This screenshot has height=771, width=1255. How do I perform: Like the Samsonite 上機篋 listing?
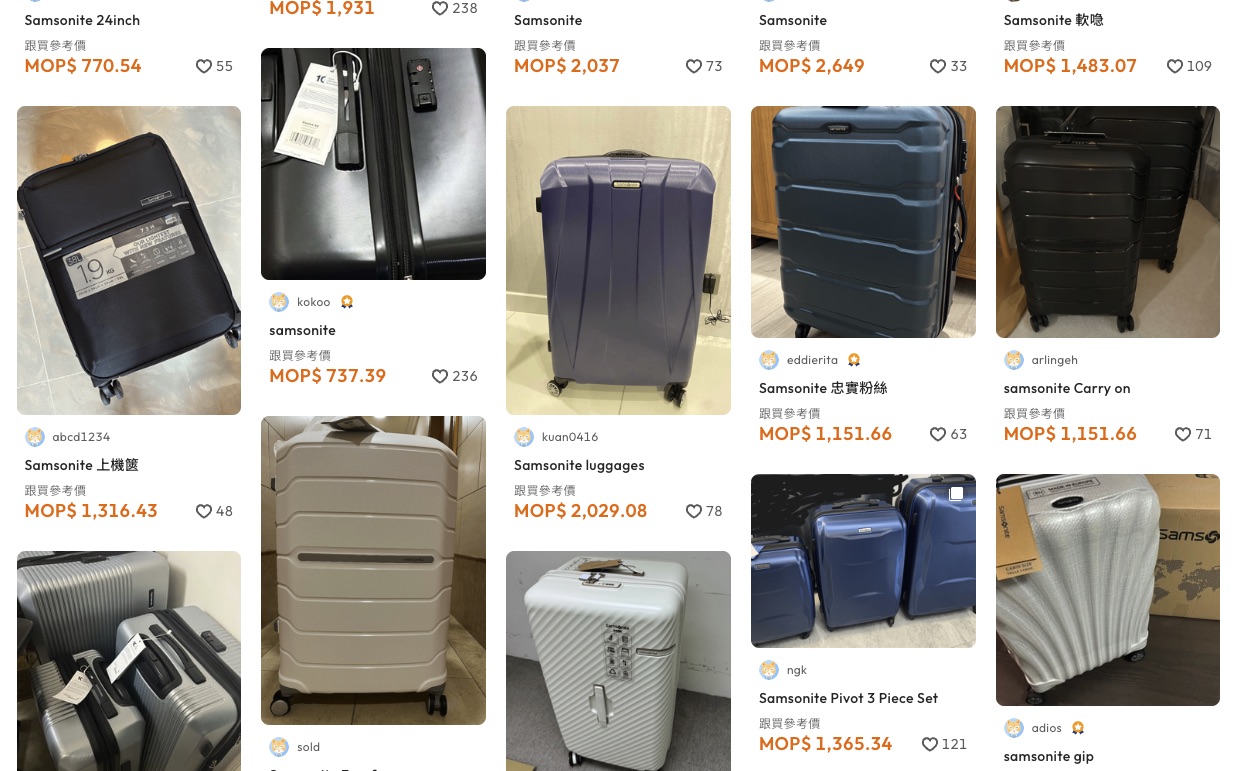coord(204,511)
